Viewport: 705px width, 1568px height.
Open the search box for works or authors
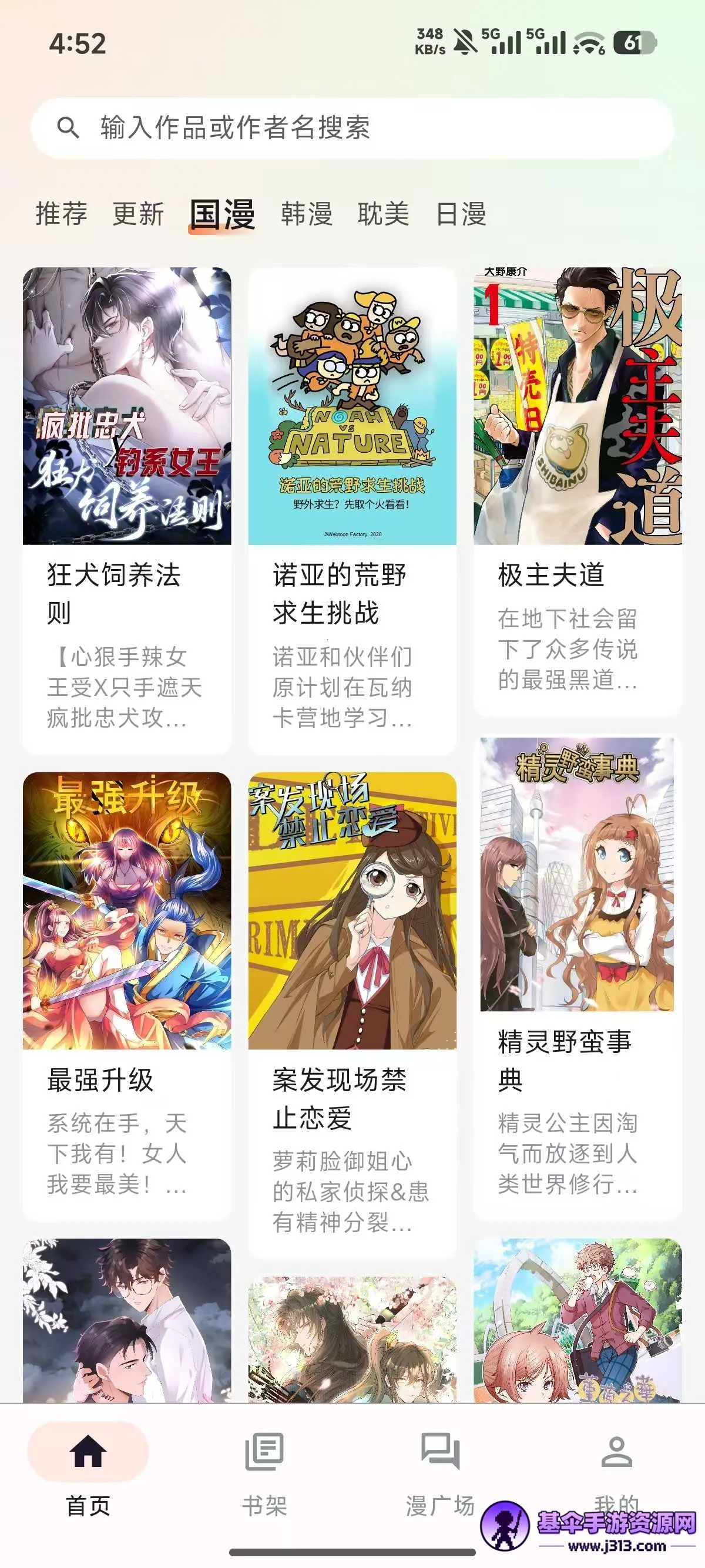coord(352,128)
